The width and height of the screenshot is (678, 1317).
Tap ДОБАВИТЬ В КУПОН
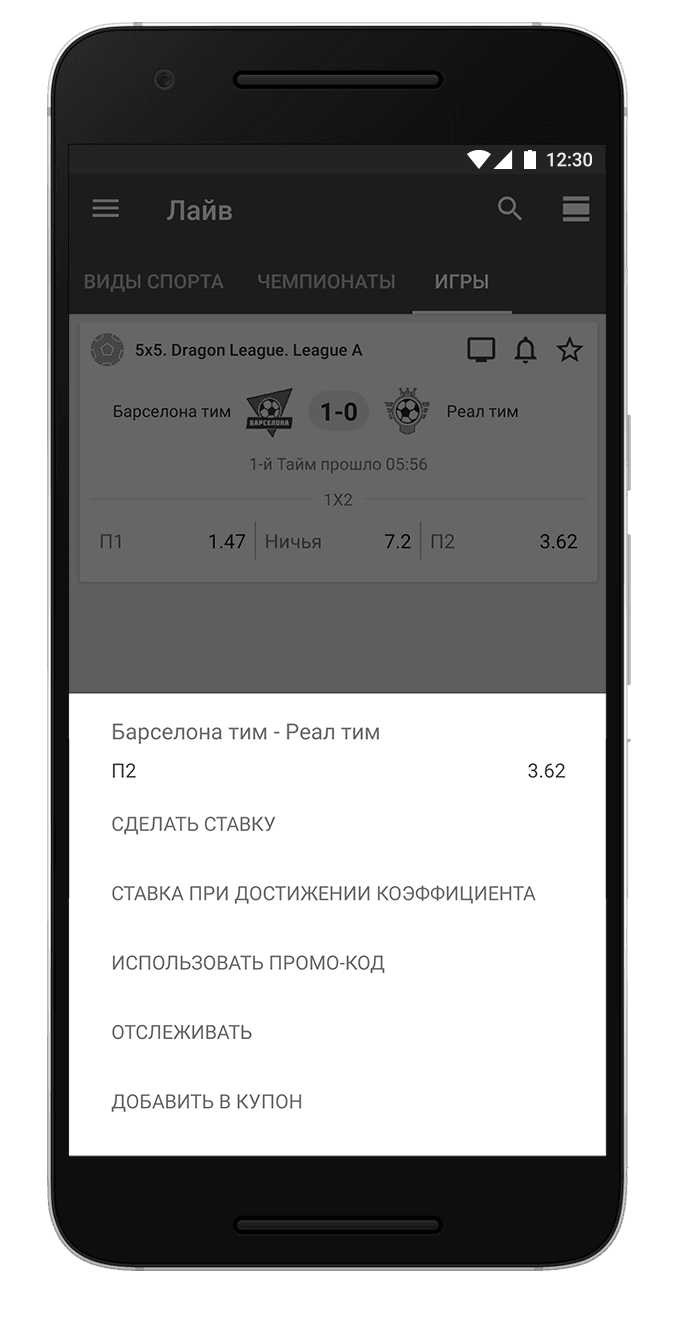pos(206,1101)
